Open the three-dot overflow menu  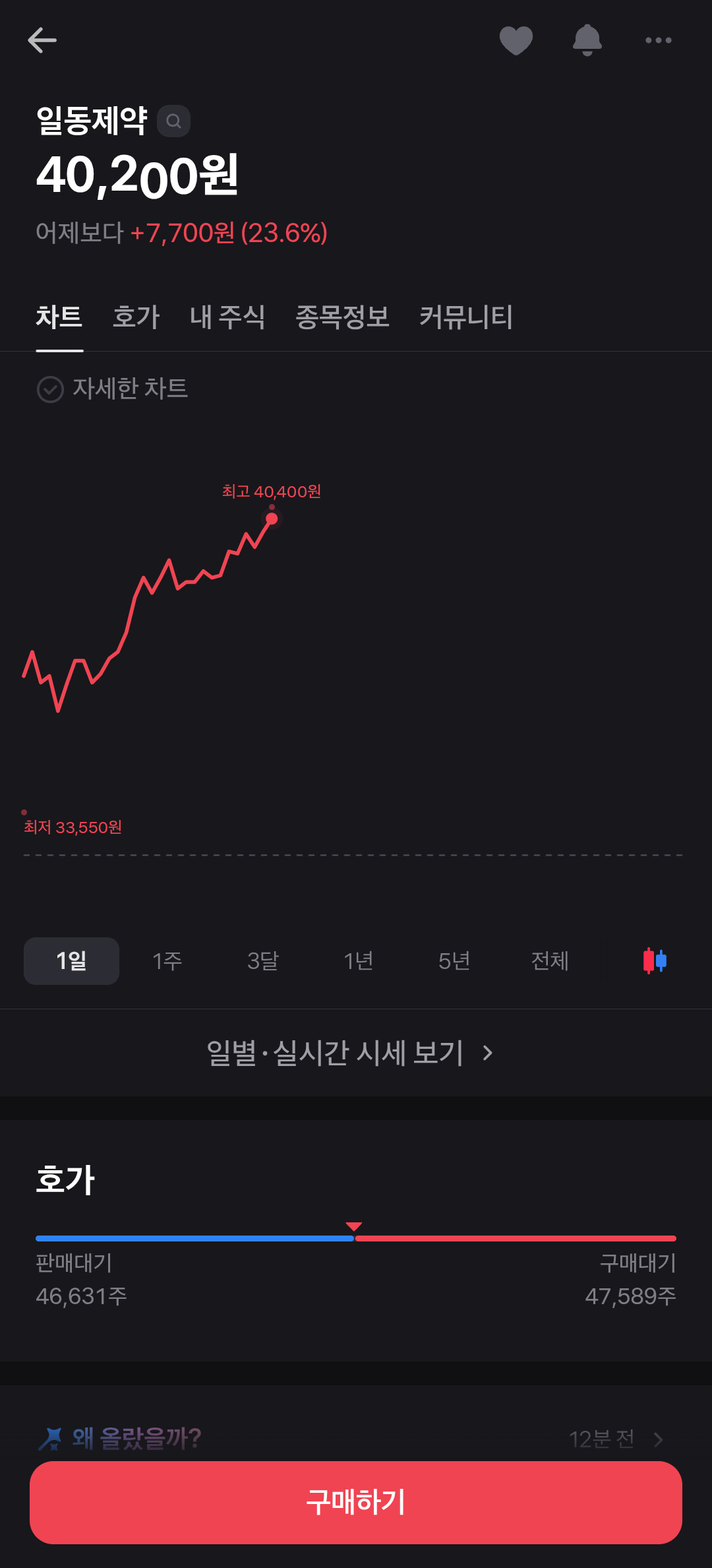[x=658, y=40]
